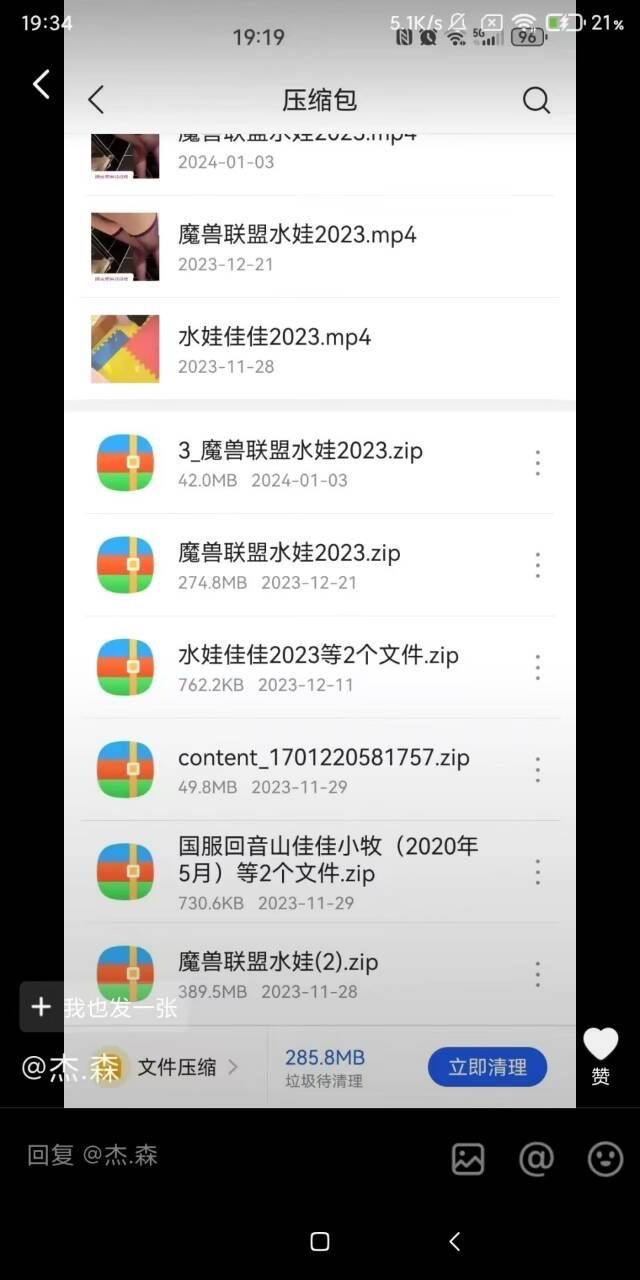Like this image with the heart

600,1045
